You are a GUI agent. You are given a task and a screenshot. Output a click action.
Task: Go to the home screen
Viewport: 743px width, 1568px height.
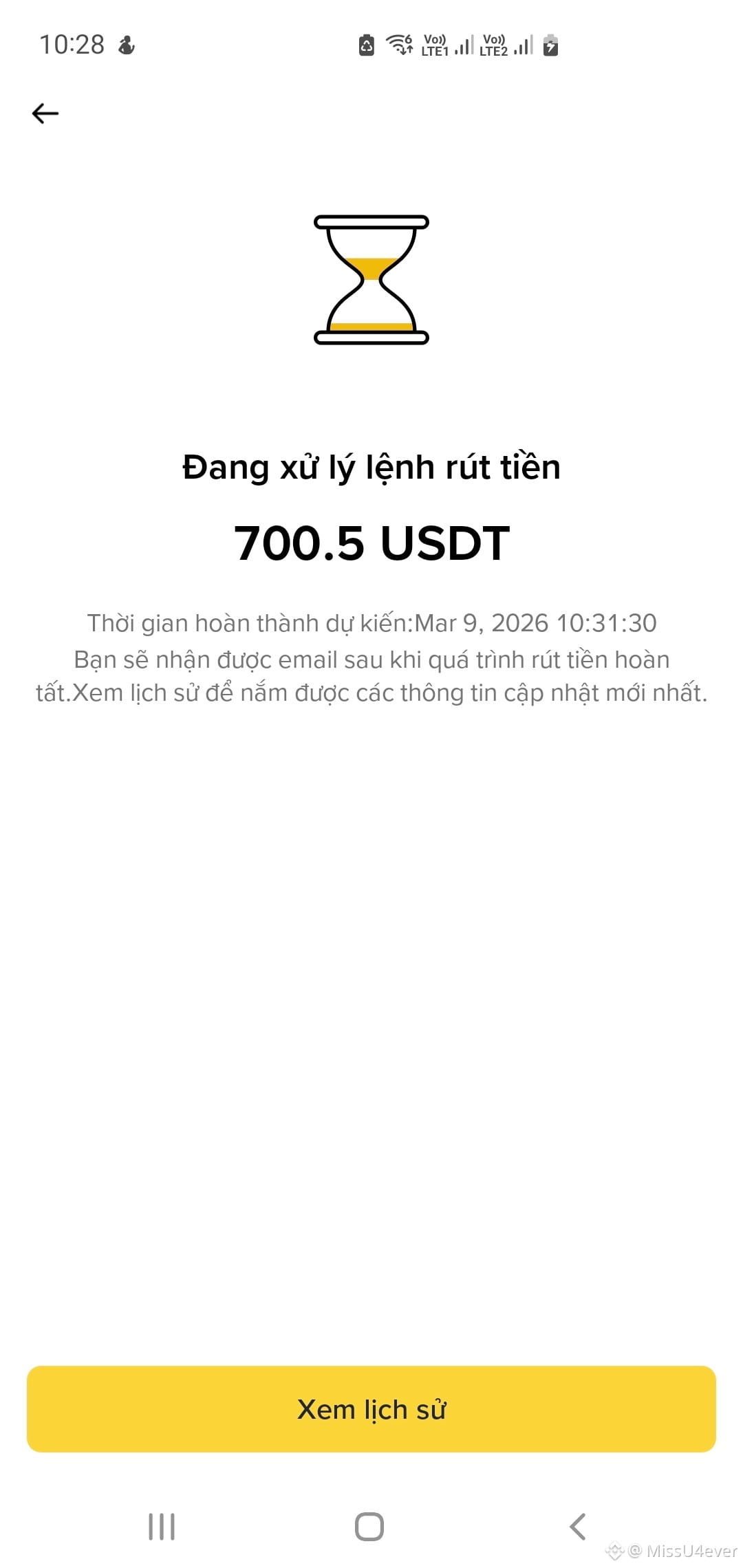369,1527
